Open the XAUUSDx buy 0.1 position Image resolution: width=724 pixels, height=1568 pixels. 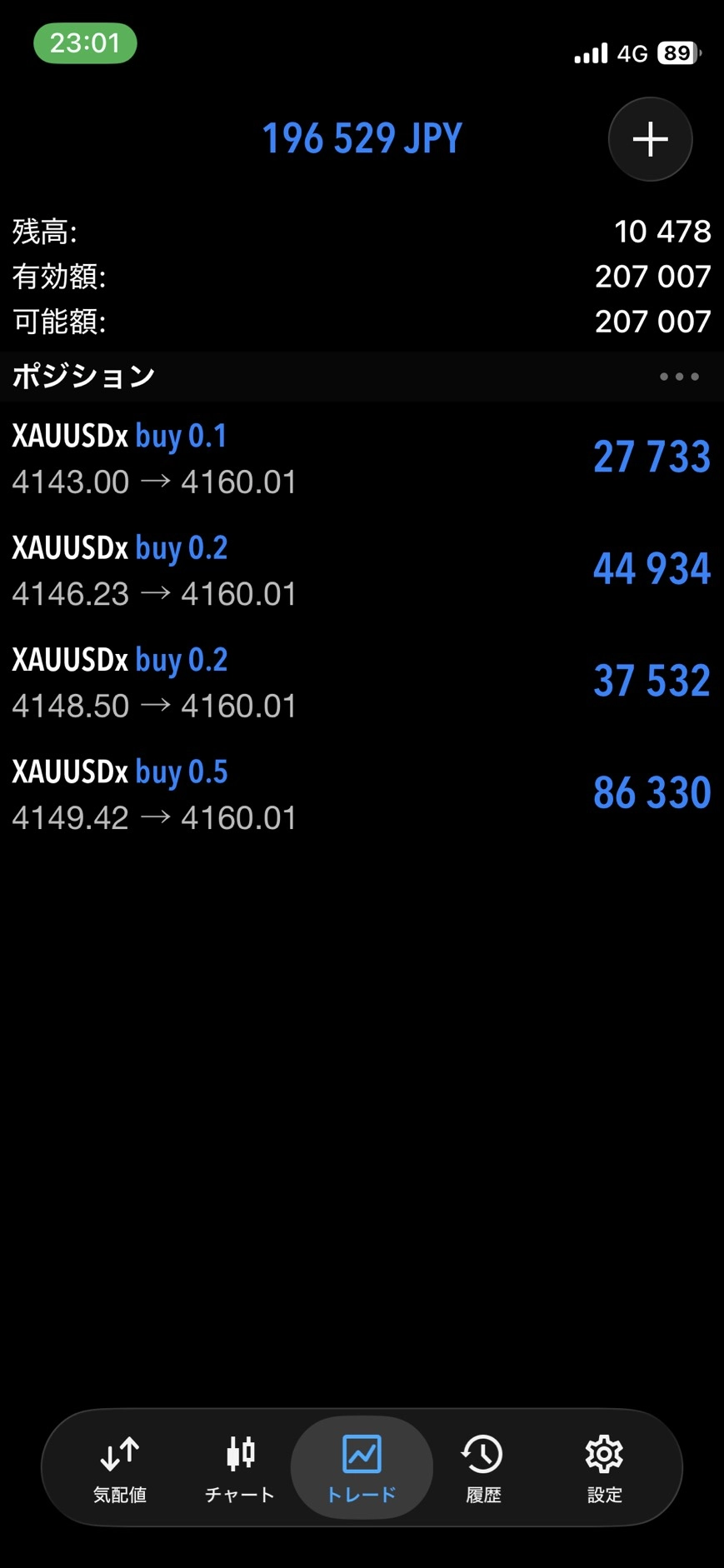tap(362, 458)
